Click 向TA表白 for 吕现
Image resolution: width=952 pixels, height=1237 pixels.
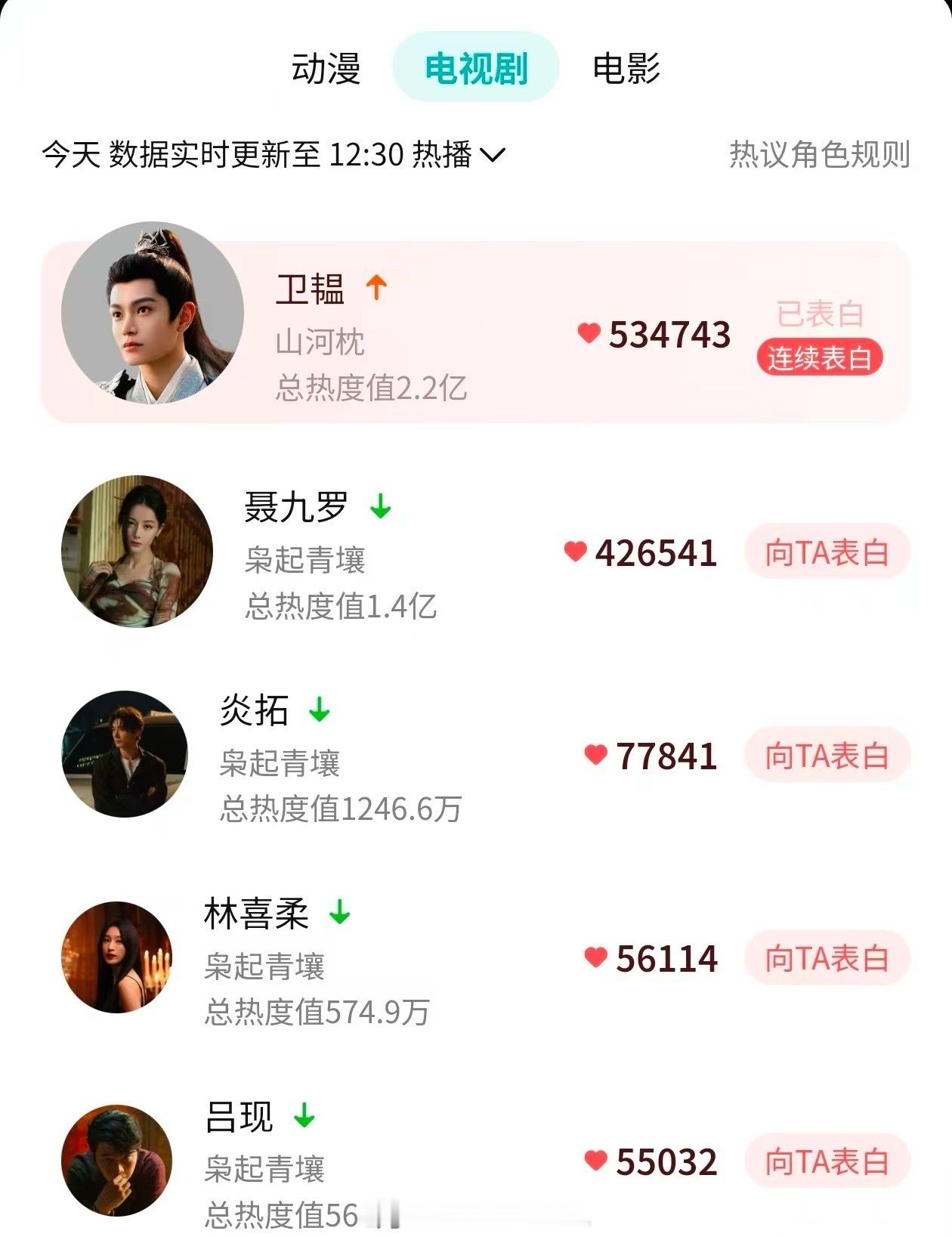coord(829,1160)
